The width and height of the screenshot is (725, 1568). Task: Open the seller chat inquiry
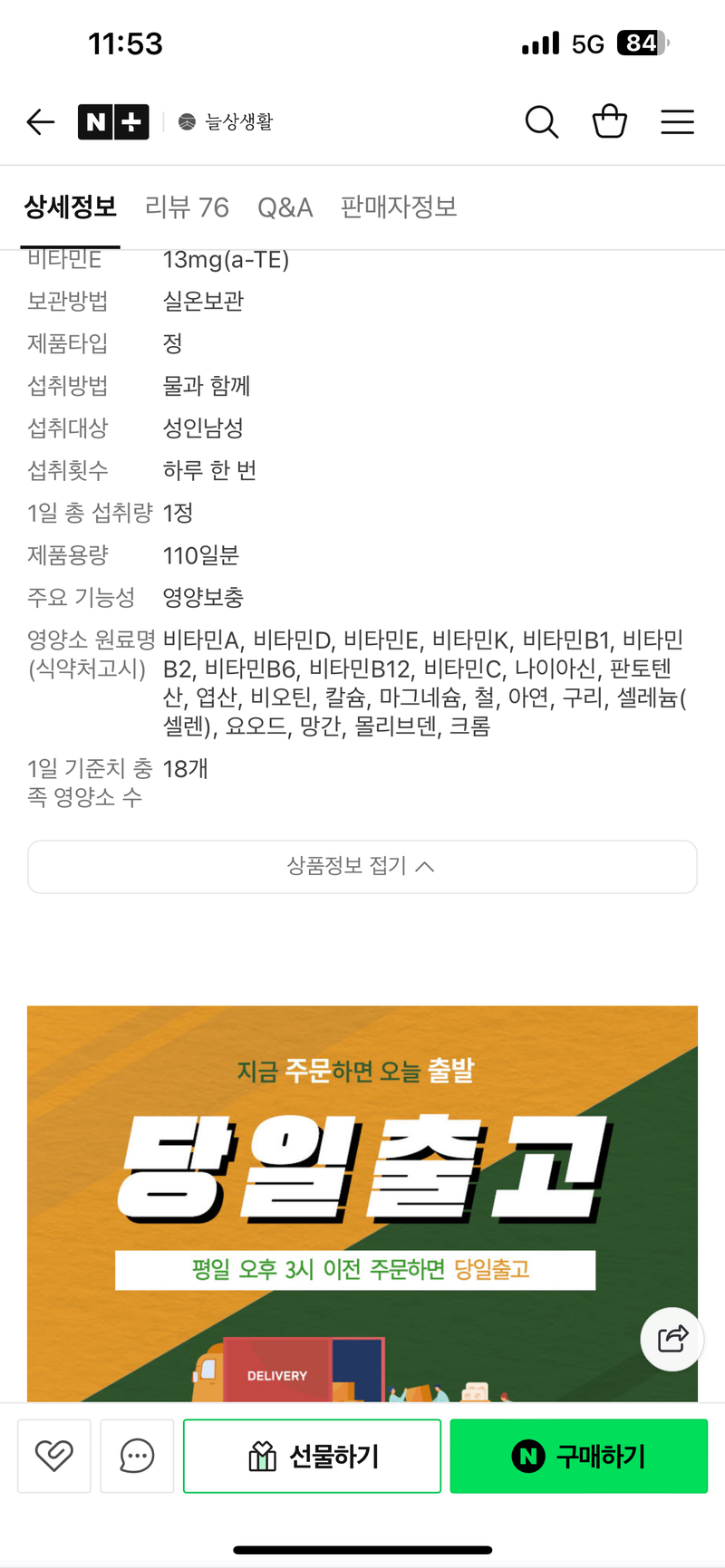pos(137,1456)
